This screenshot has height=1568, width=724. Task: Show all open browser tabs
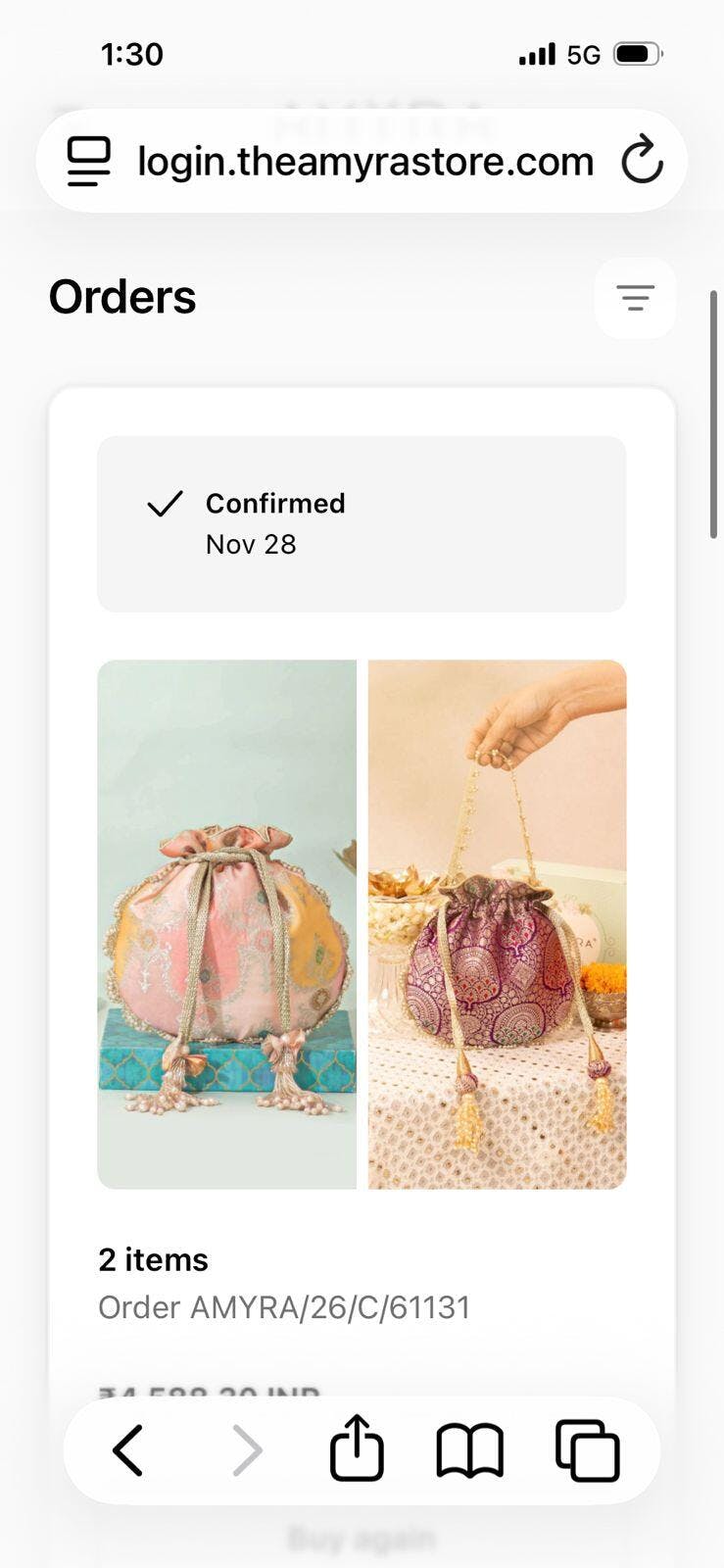point(588,1450)
